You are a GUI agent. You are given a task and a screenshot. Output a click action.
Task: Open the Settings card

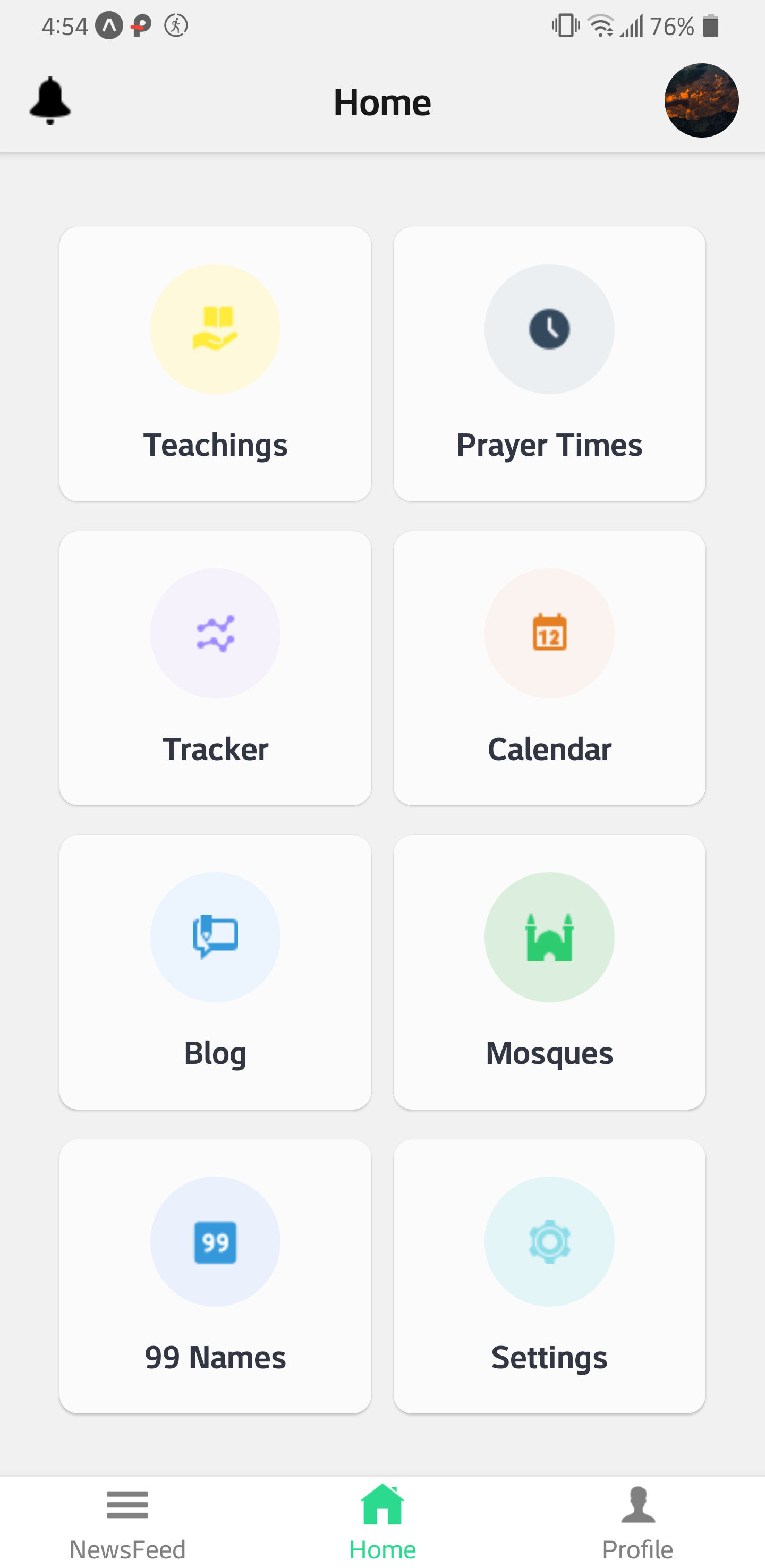(549, 1276)
